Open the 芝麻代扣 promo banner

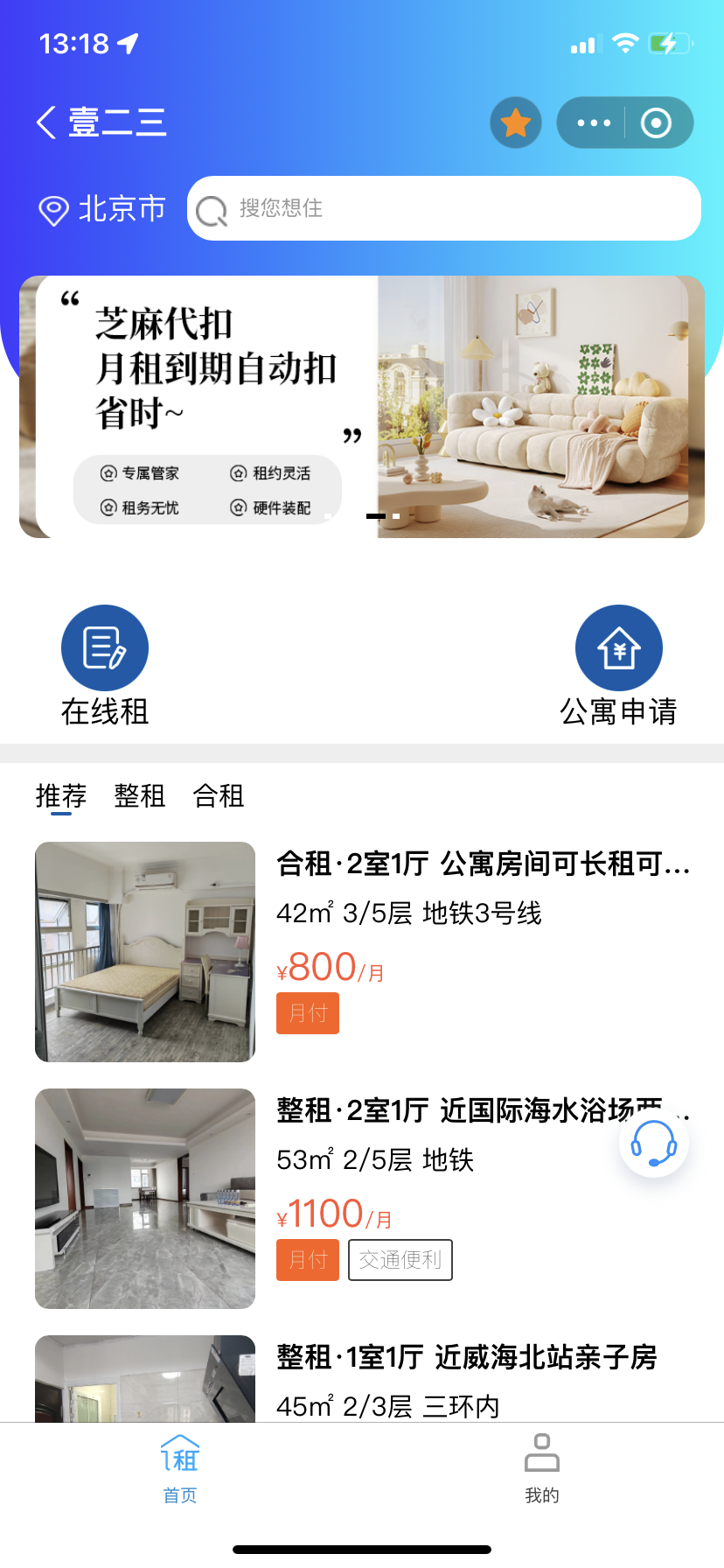(362, 407)
